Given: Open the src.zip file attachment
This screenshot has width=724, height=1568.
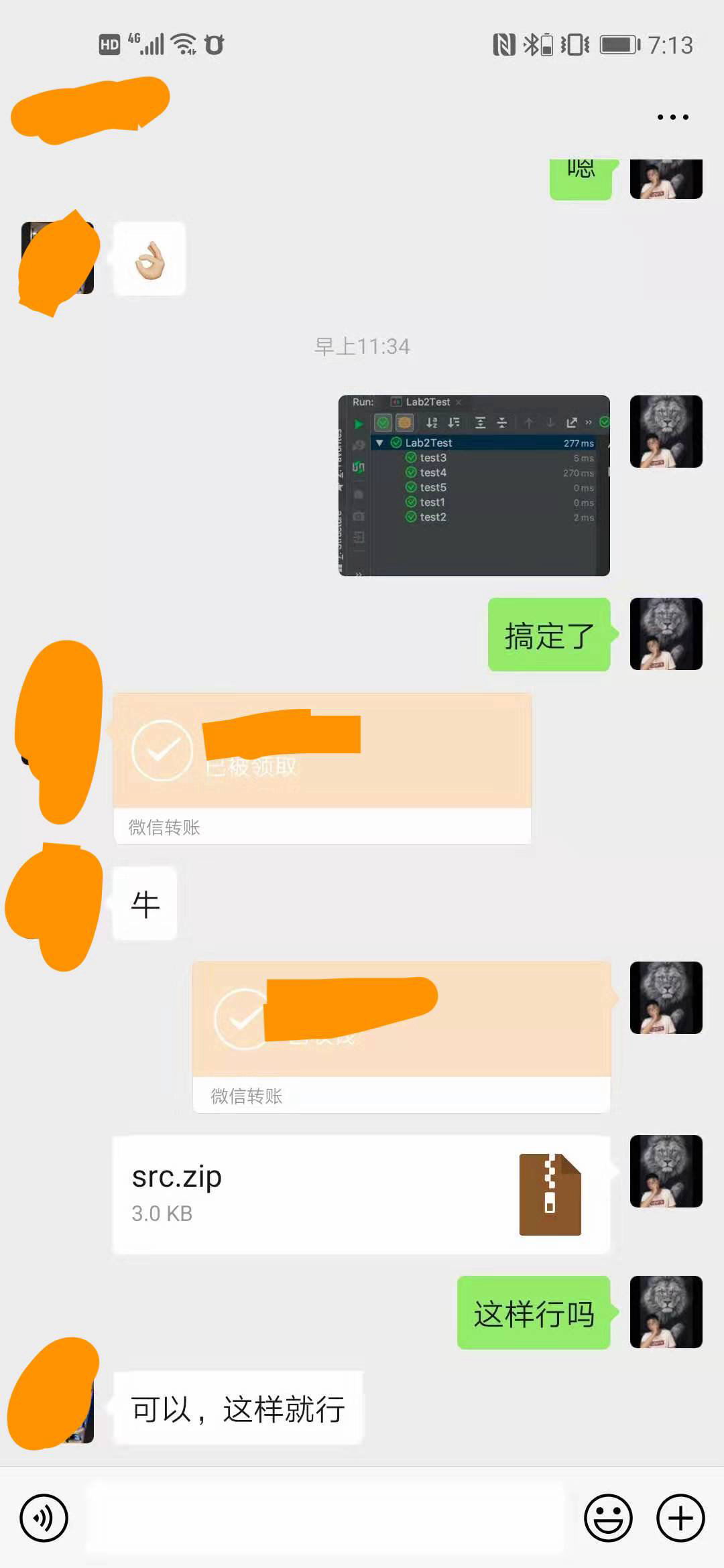Looking at the screenshot, I should click(x=361, y=1194).
